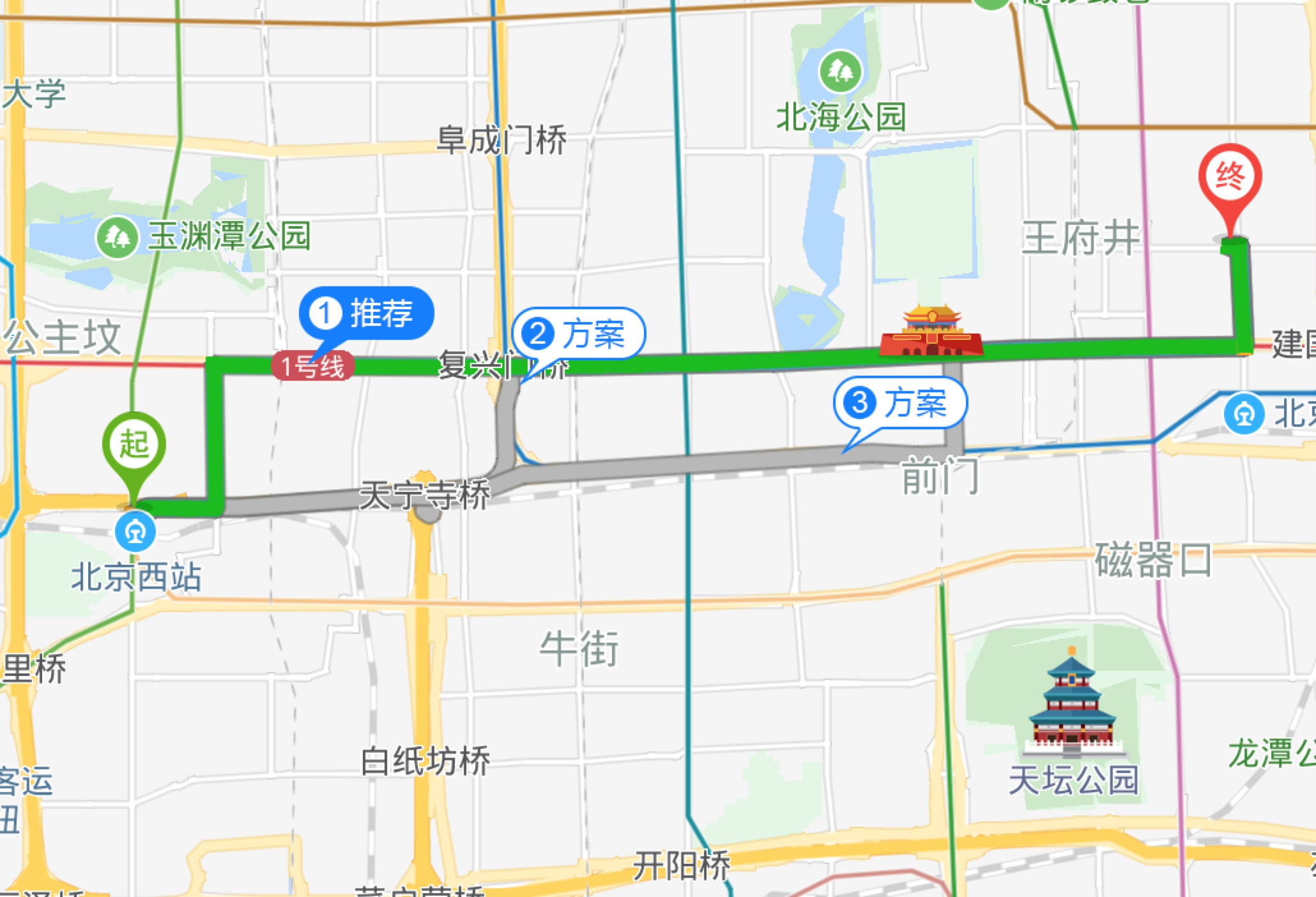Open 北海公园 park marker

click(x=840, y=72)
